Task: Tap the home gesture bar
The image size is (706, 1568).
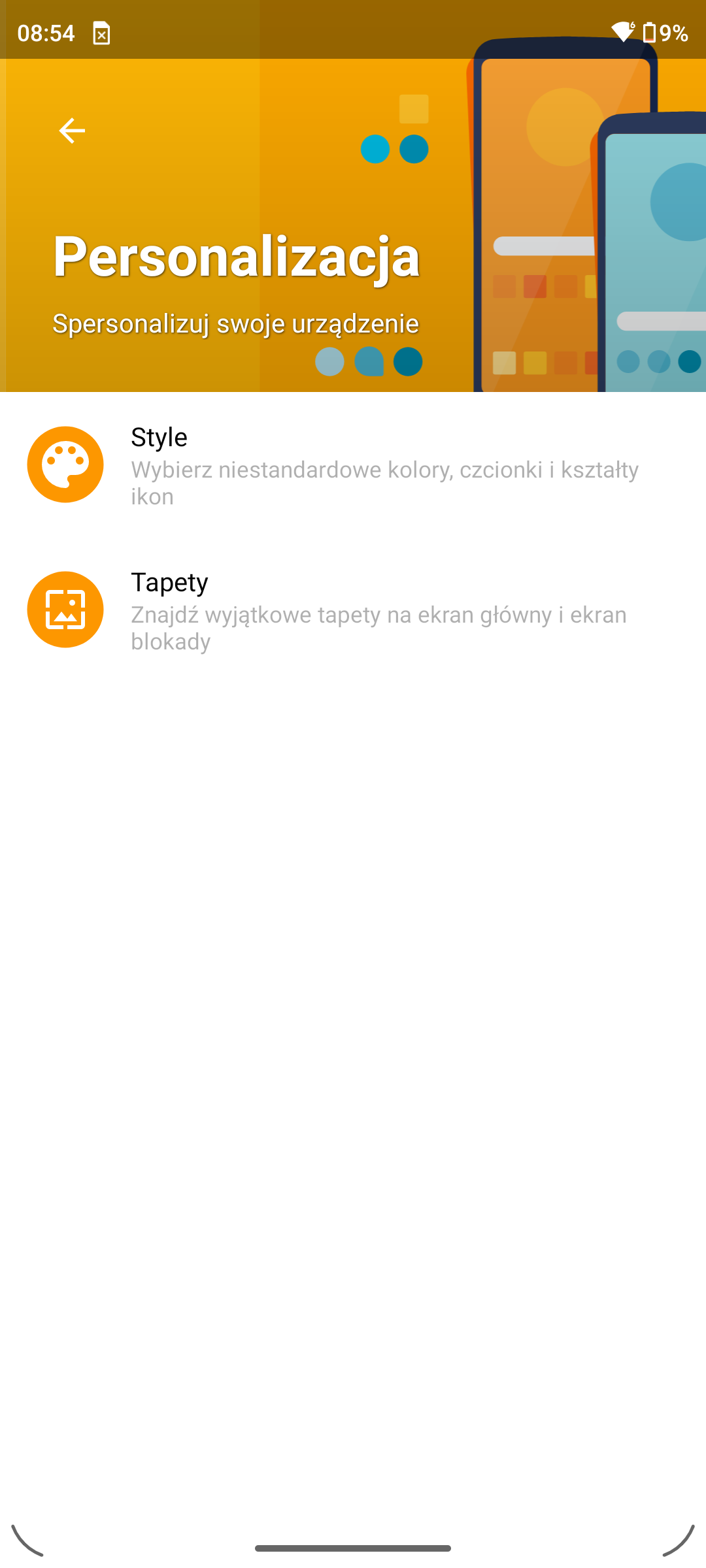Action: (x=353, y=1548)
